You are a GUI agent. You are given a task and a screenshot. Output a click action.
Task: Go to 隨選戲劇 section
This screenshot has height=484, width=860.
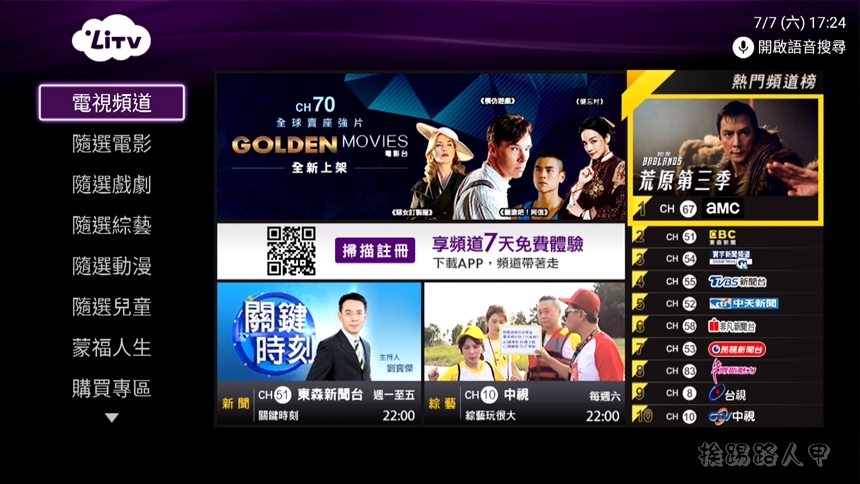(111, 184)
